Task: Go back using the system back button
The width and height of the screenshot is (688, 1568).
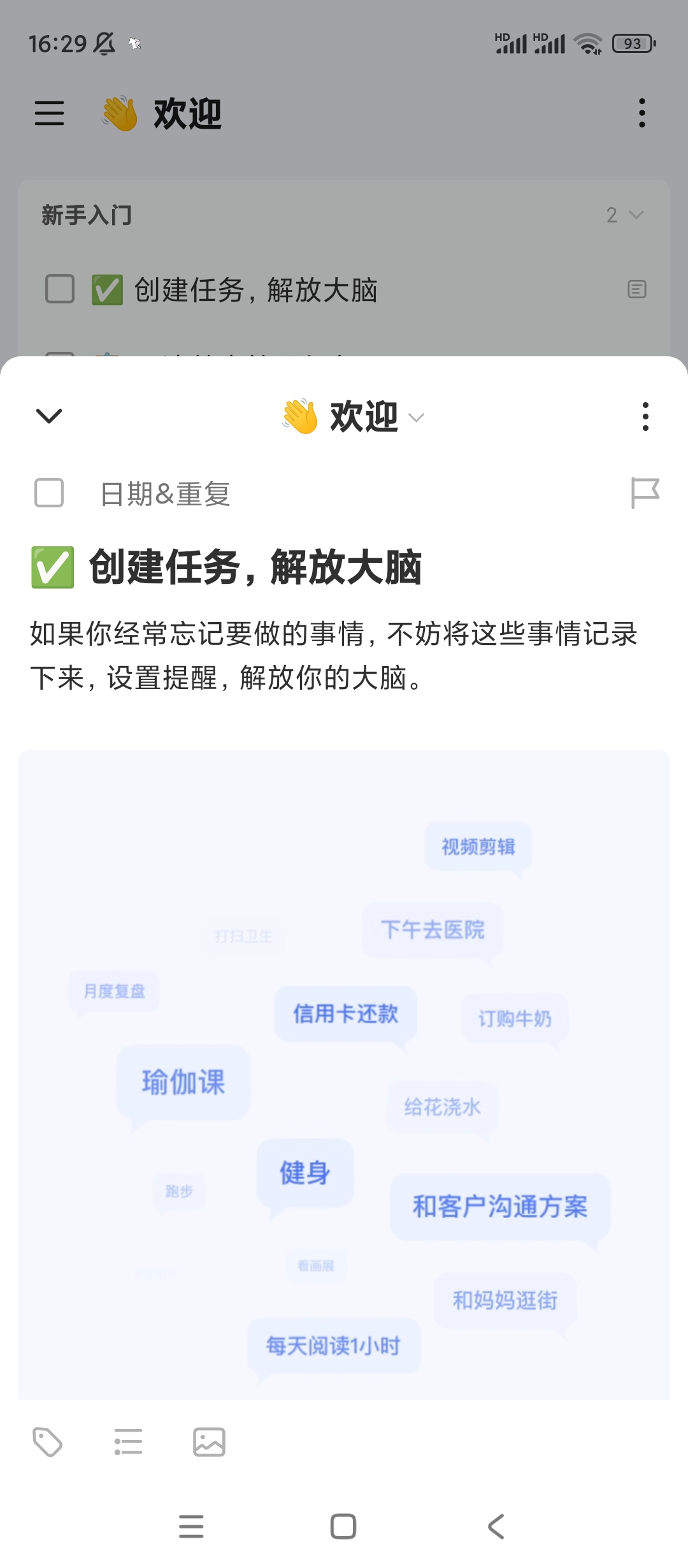Action: coord(496,1527)
